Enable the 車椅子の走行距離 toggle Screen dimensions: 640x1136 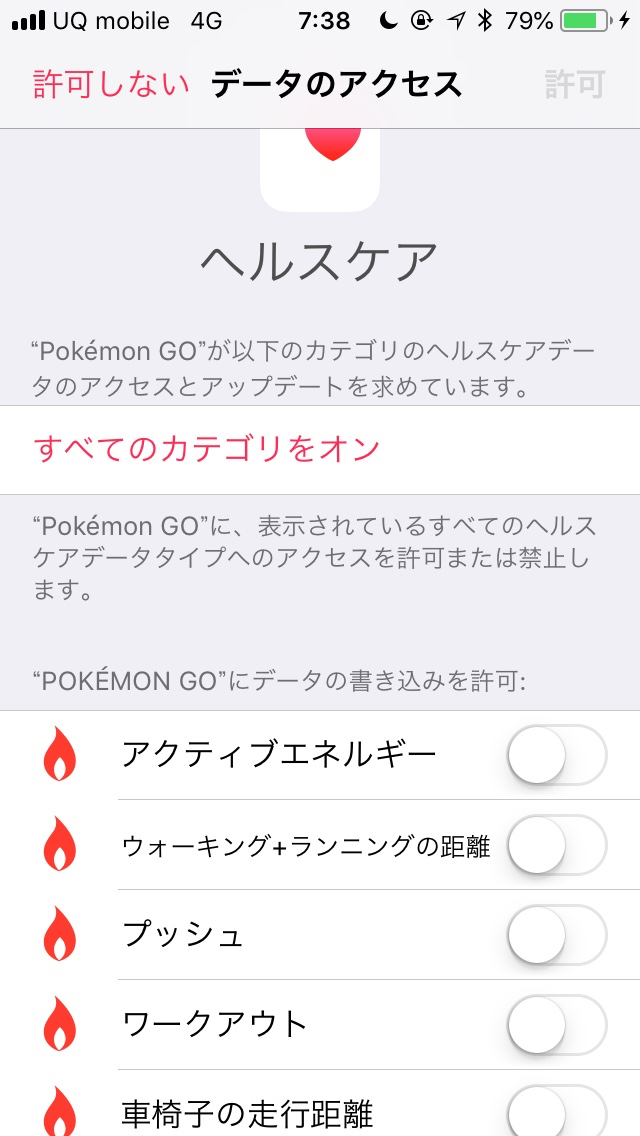click(x=557, y=1112)
